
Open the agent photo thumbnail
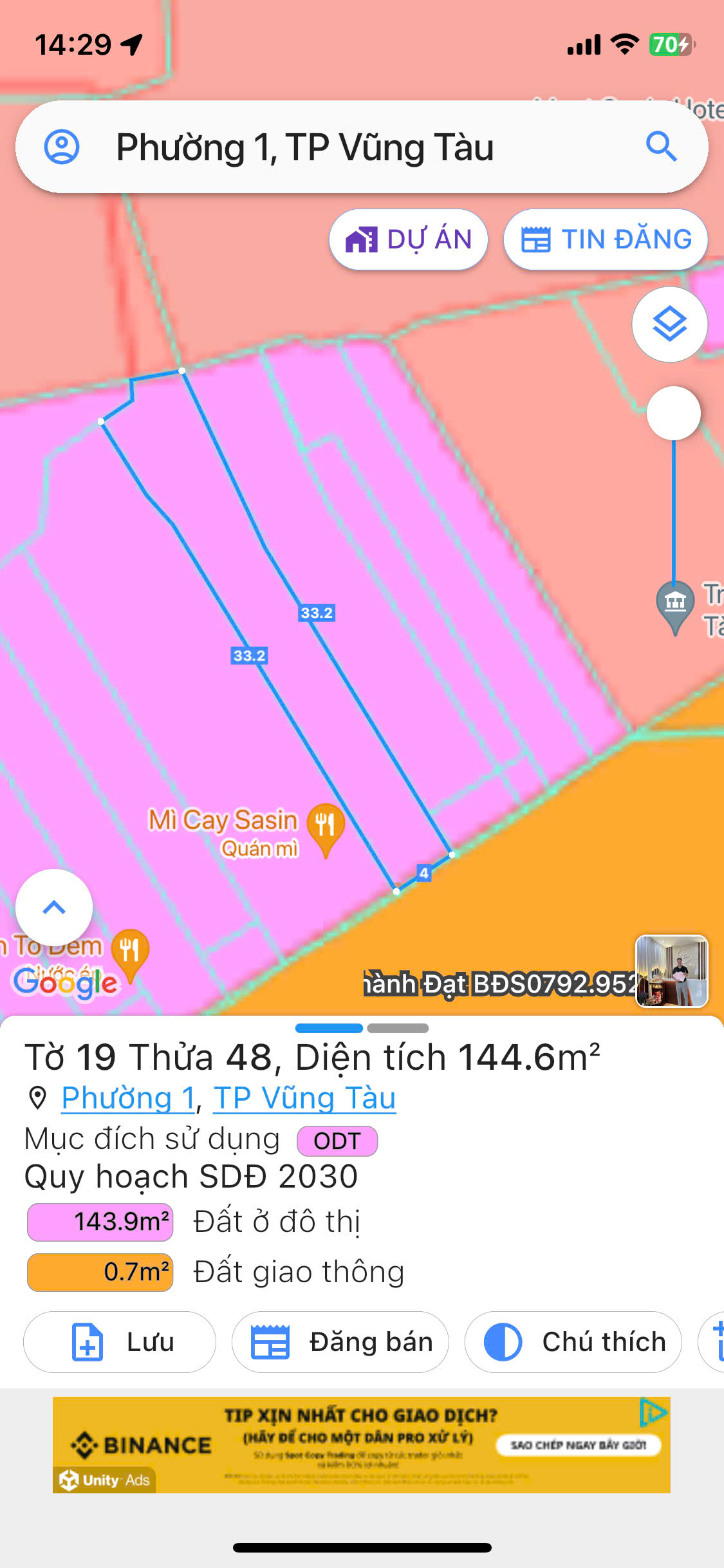pyautogui.click(x=671, y=971)
